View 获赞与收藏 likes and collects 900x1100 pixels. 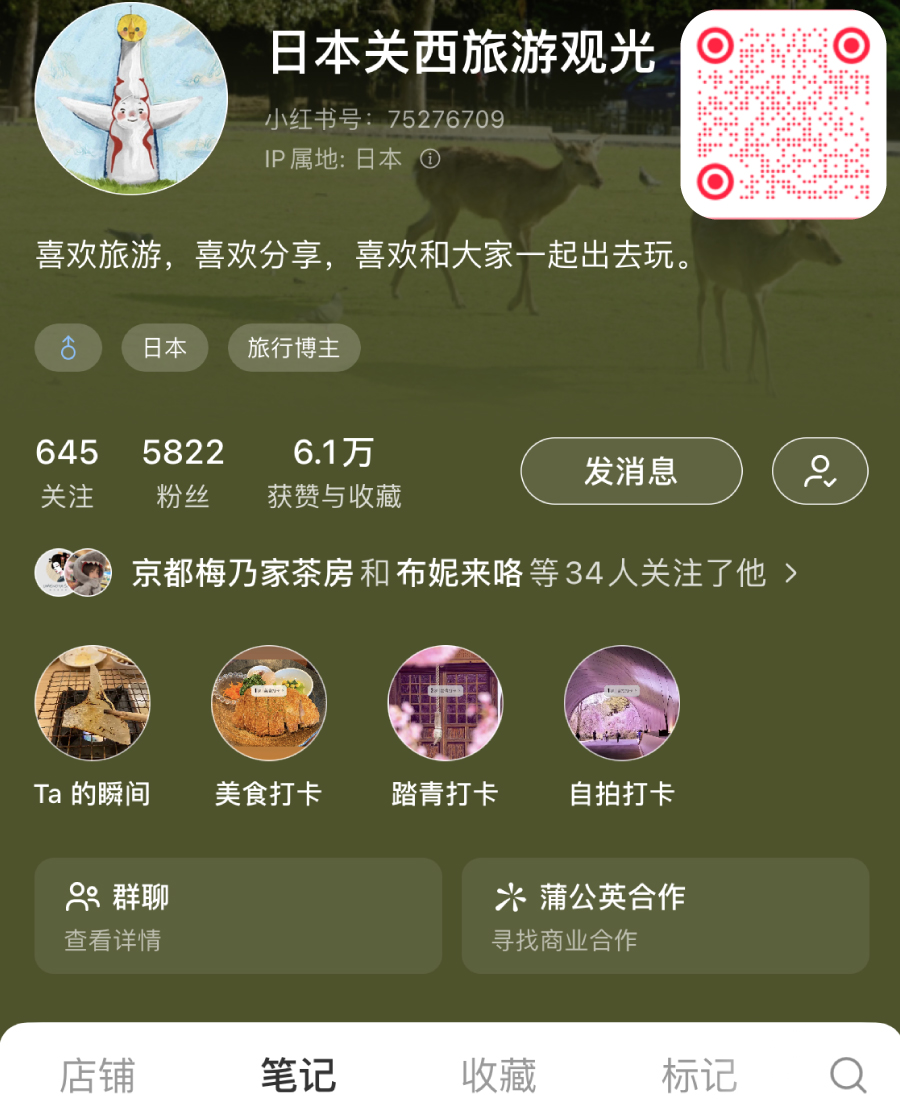click(x=334, y=473)
